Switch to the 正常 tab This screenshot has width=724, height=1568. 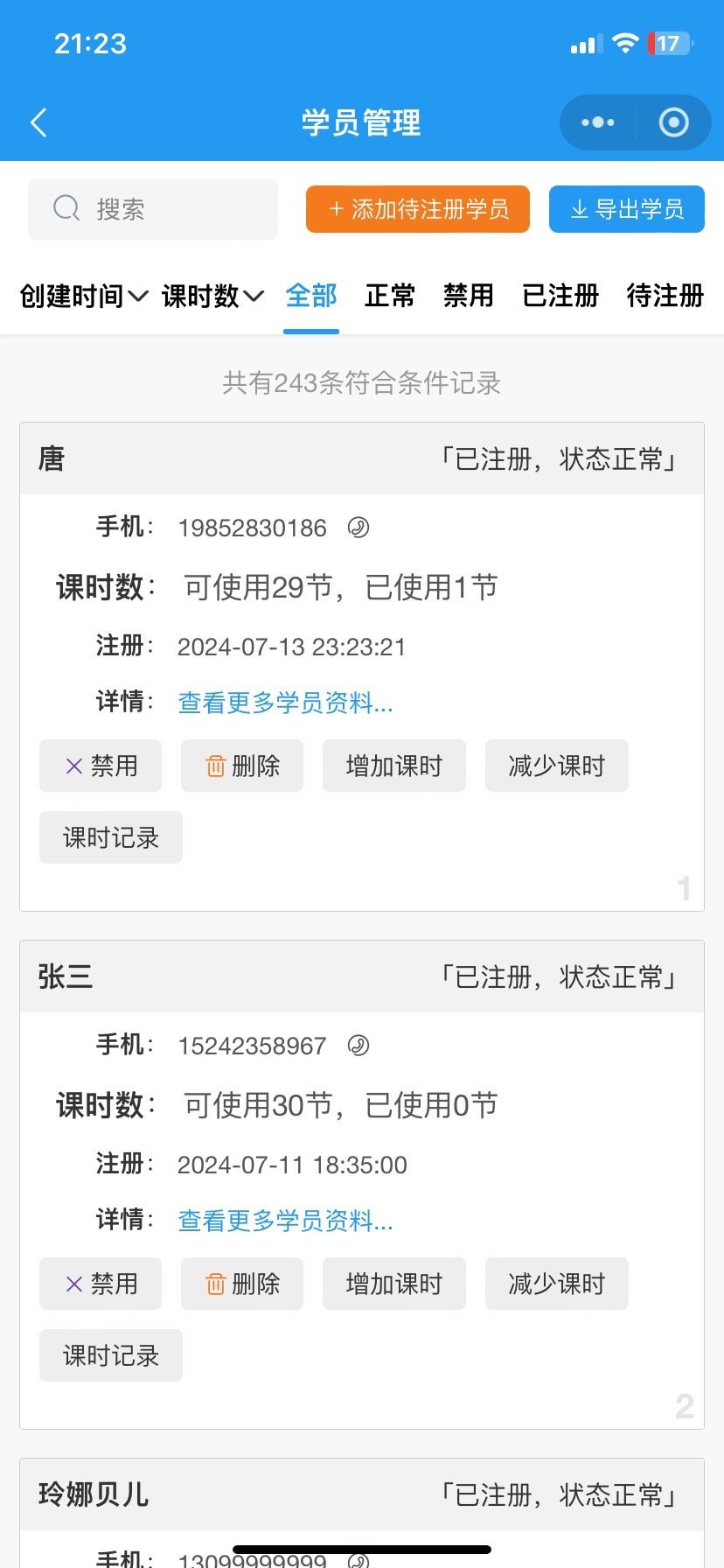coord(390,297)
